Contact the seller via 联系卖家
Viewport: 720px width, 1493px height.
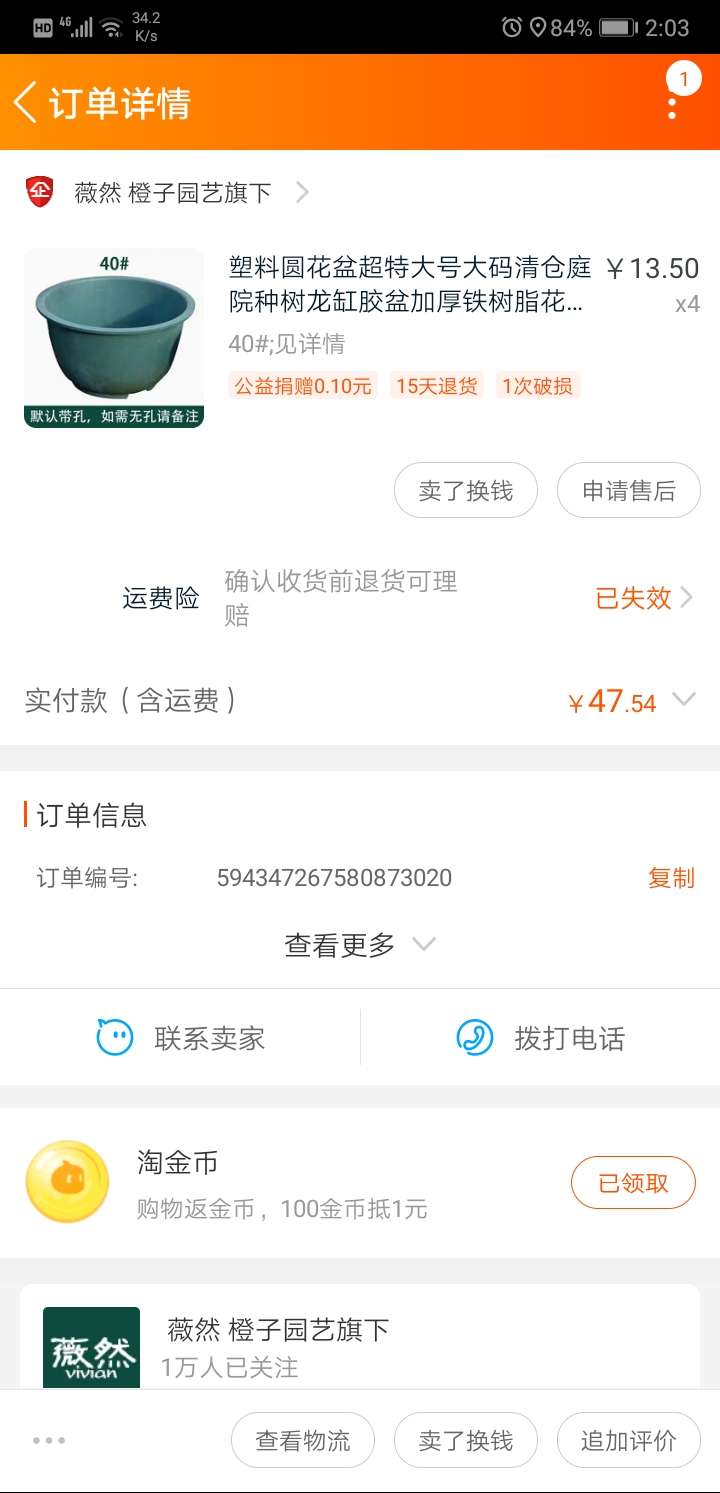coord(181,1038)
